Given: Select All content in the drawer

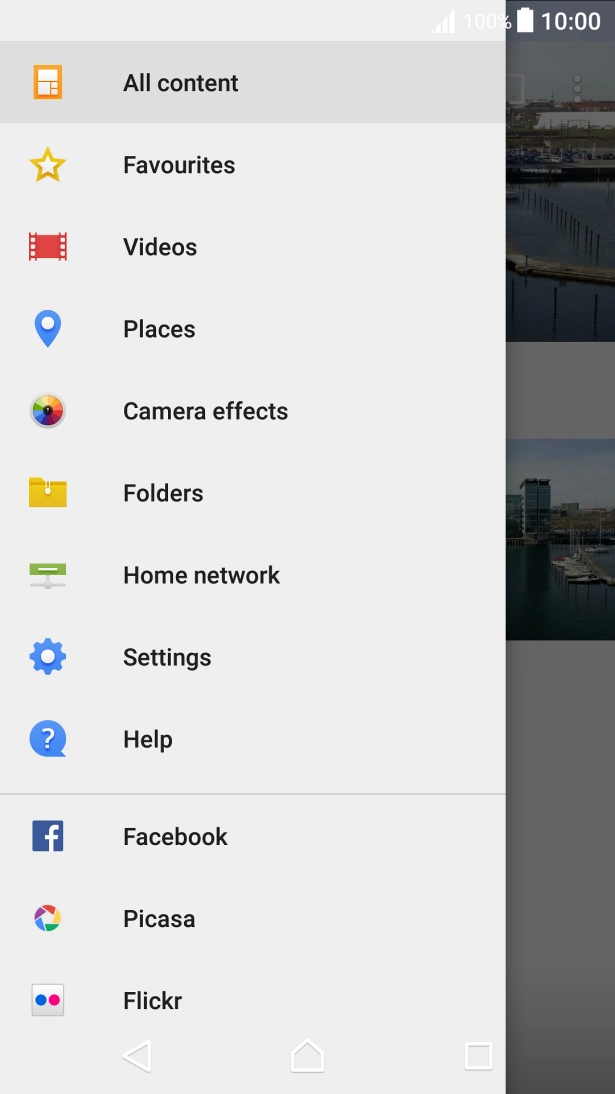Looking at the screenshot, I should coord(180,83).
